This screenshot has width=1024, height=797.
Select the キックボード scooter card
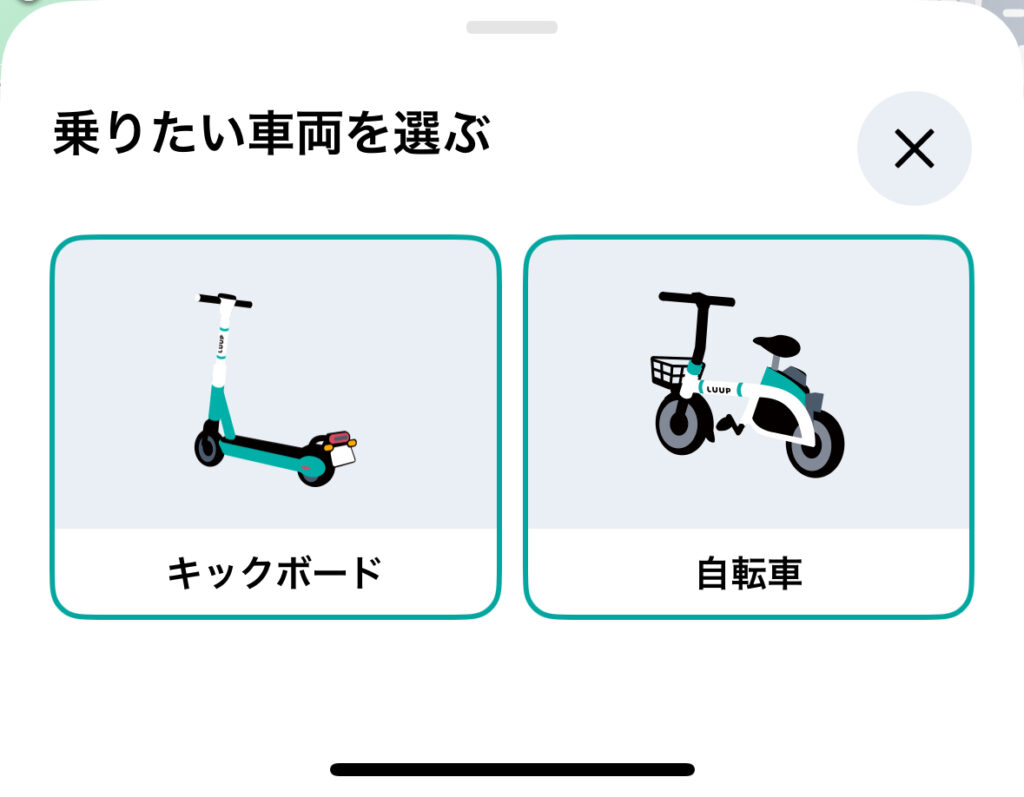coord(275,427)
